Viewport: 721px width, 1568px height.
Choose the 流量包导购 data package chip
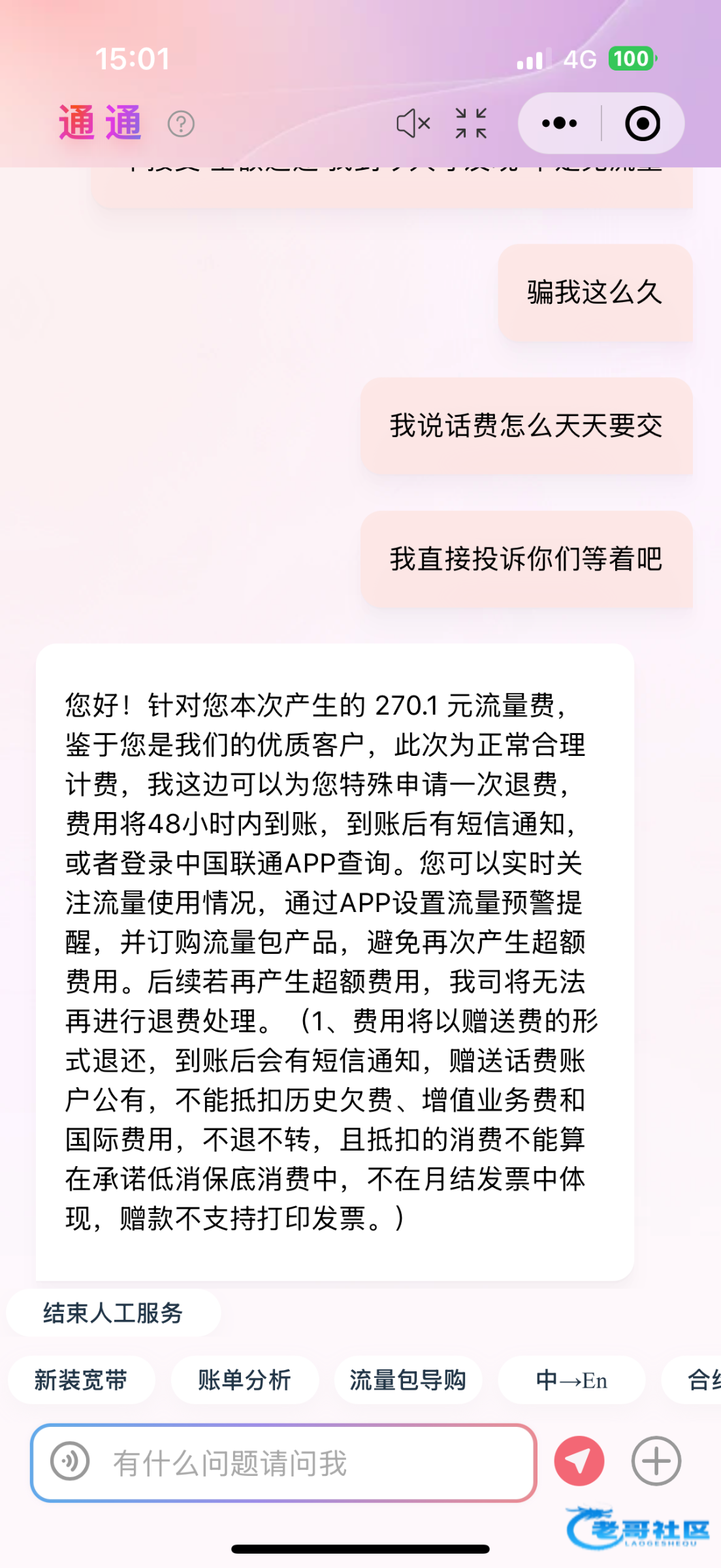click(x=408, y=1380)
